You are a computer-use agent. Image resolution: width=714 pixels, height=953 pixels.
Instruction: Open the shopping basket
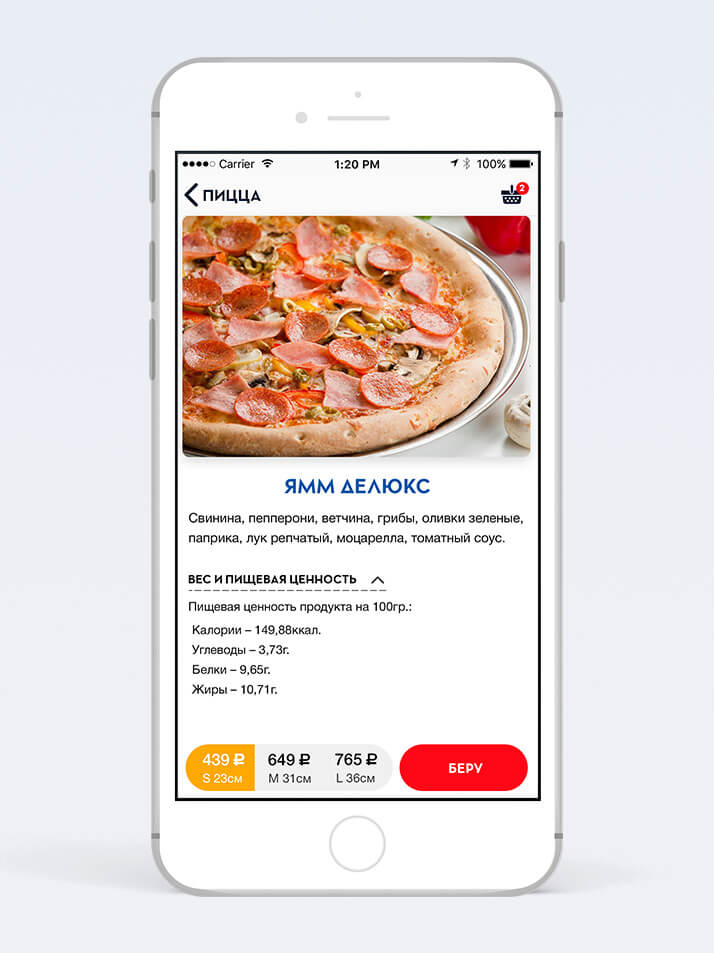pyautogui.click(x=513, y=195)
